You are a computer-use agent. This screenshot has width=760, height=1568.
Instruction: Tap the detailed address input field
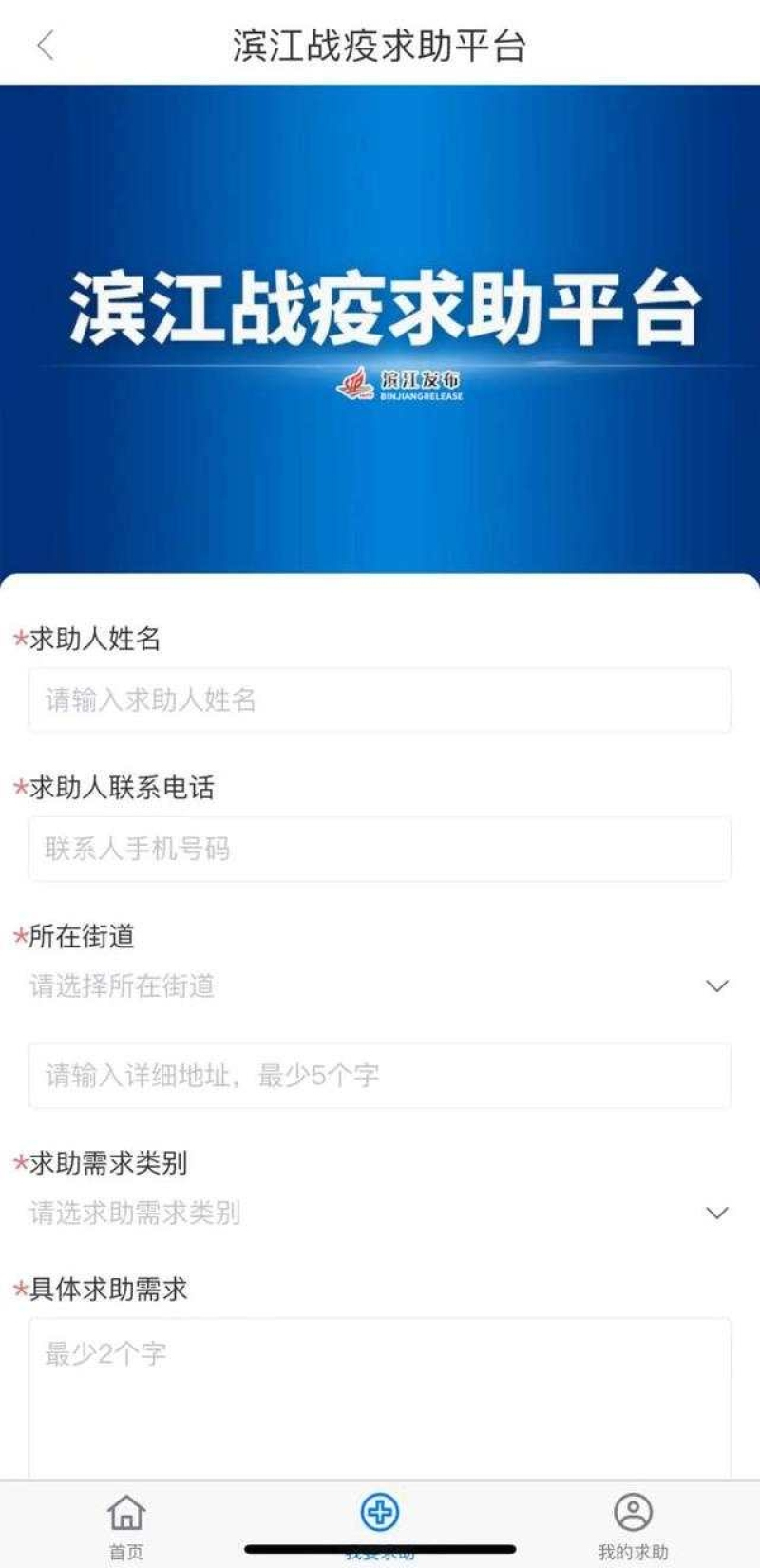(380, 1076)
